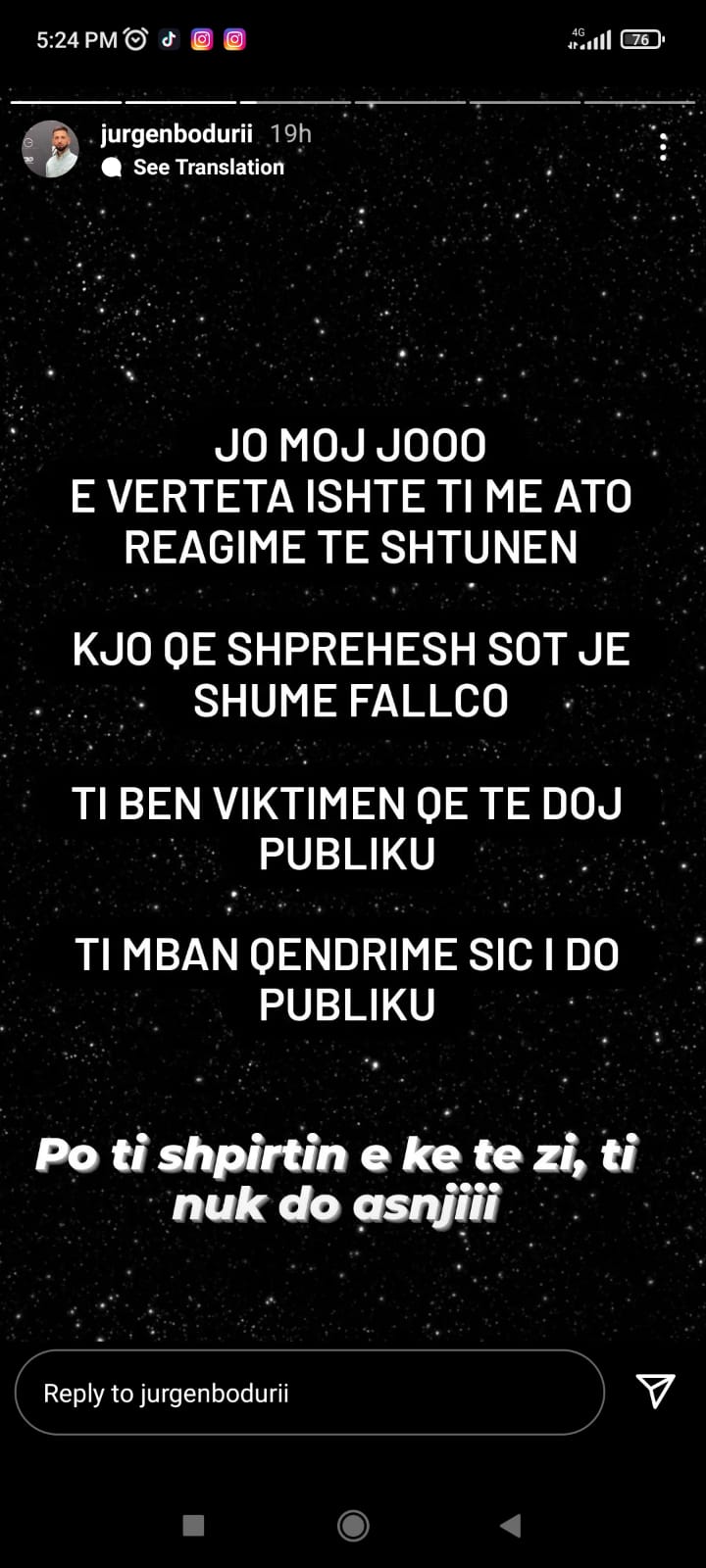The image size is (706, 1568).
Task: Open jurgenbodurii's profile picture
Action: tap(50, 149)
